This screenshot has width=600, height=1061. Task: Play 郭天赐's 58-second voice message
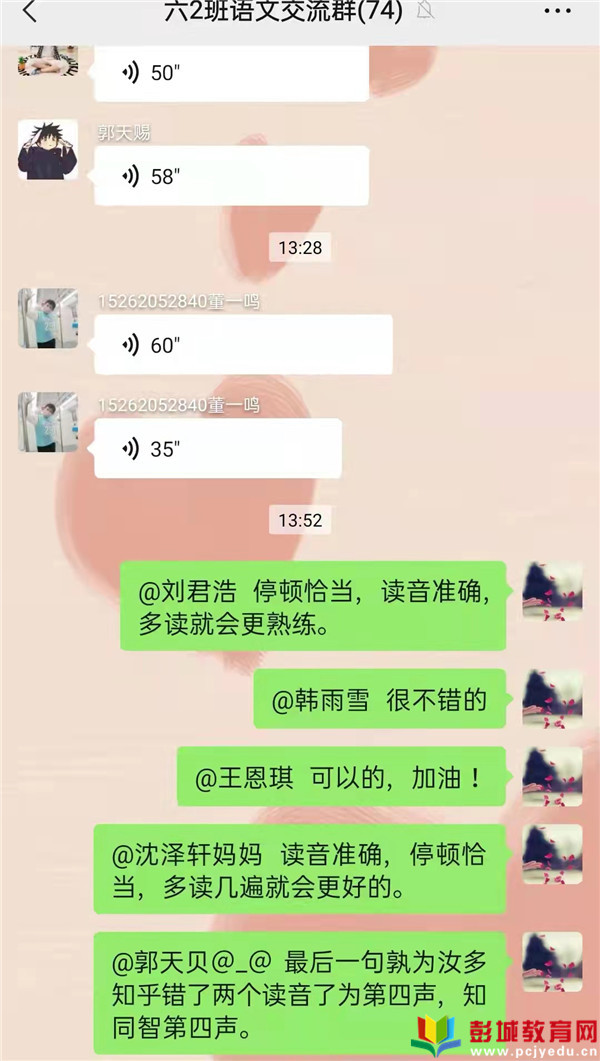(x=231, y=177)
